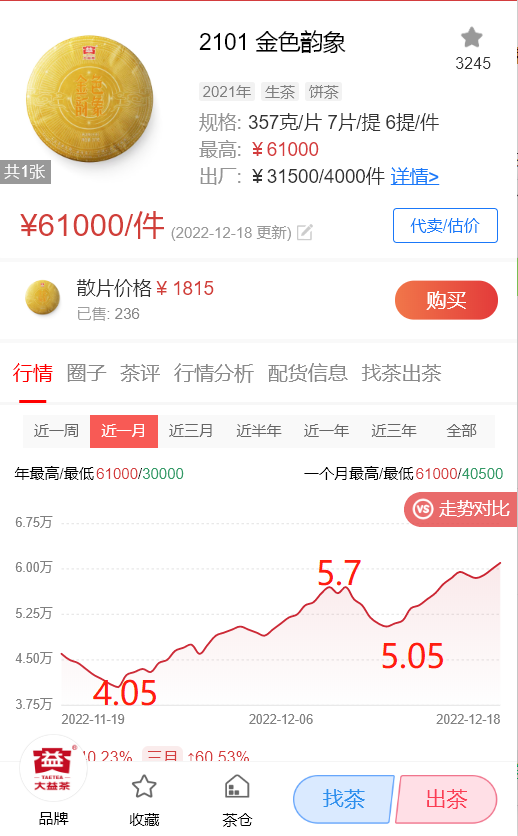The image size is (518, 836).
Task: Open the 茶评 tab
Action: 140,373
